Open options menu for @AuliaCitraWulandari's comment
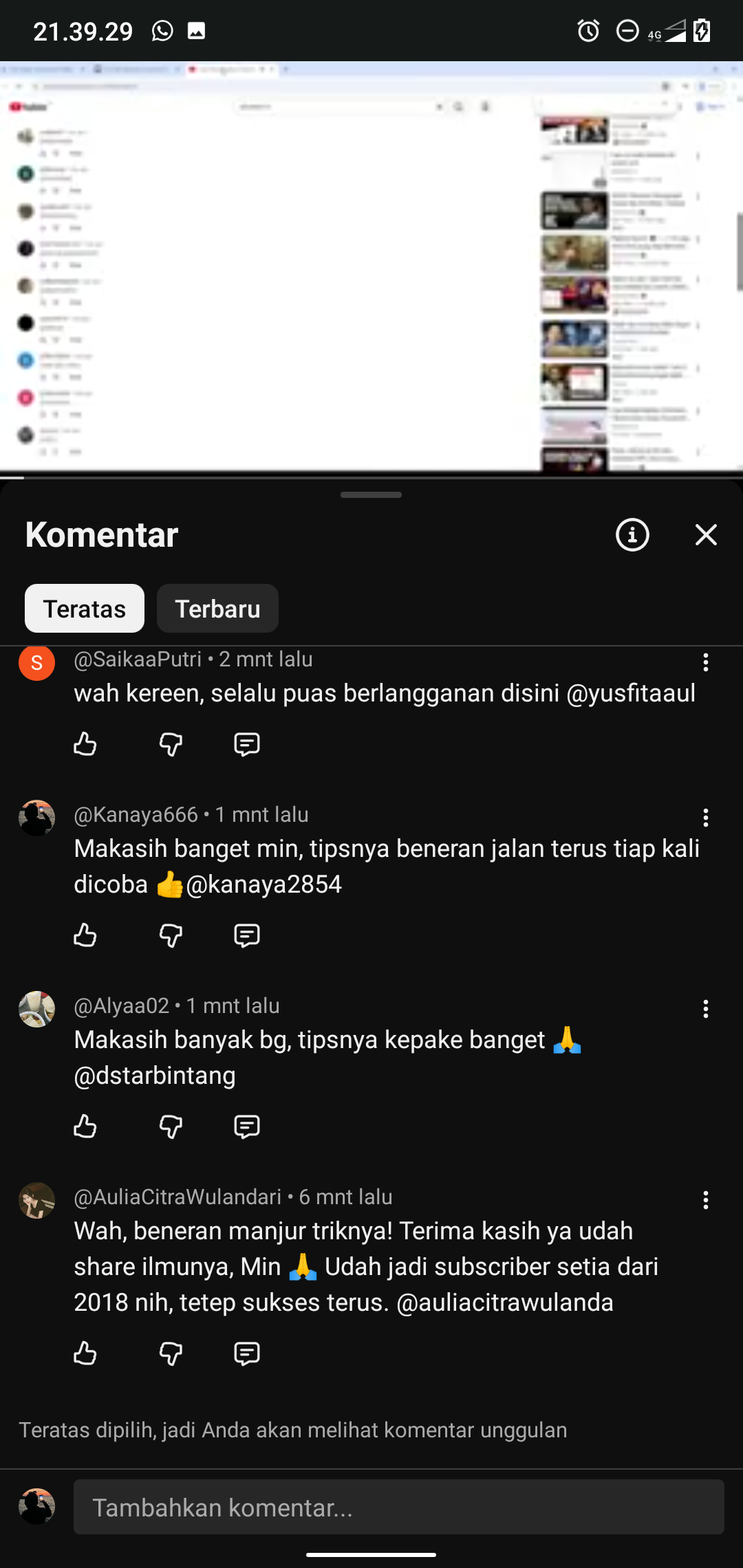Image resolution: width=743 pixels, height=1568 pixels. pyautogui.click(x=706, y=1200)
